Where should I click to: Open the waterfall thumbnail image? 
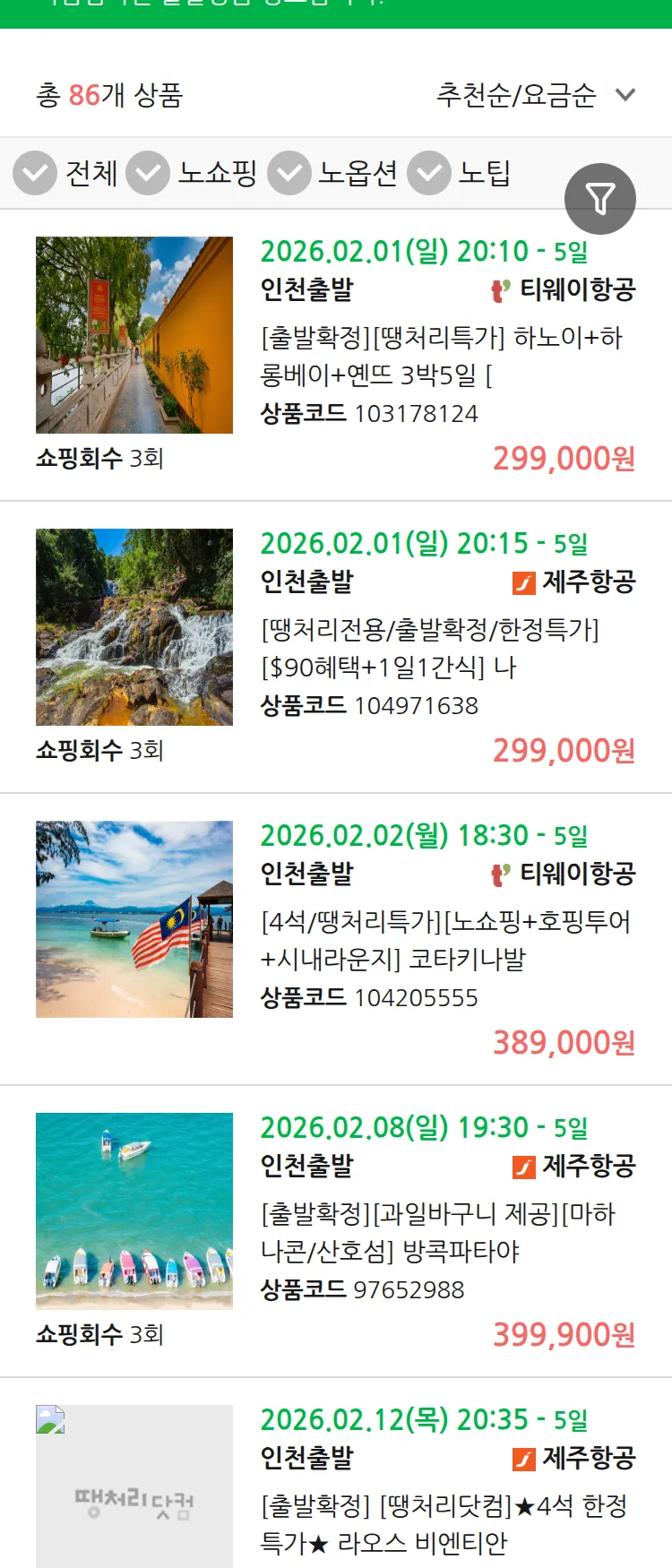click(134, 627)
